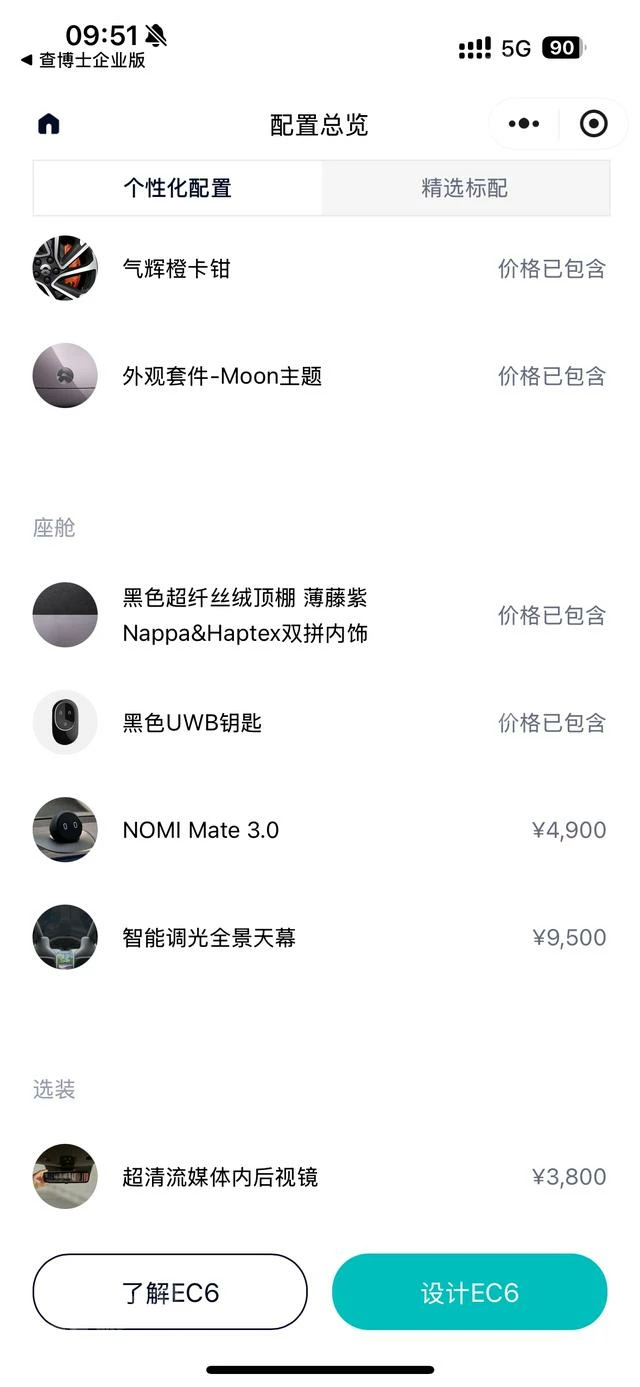Image resolution: width=640 pixels, height=1387 pixels.
Task: Open the three-dot more menu
Action: 523,124
